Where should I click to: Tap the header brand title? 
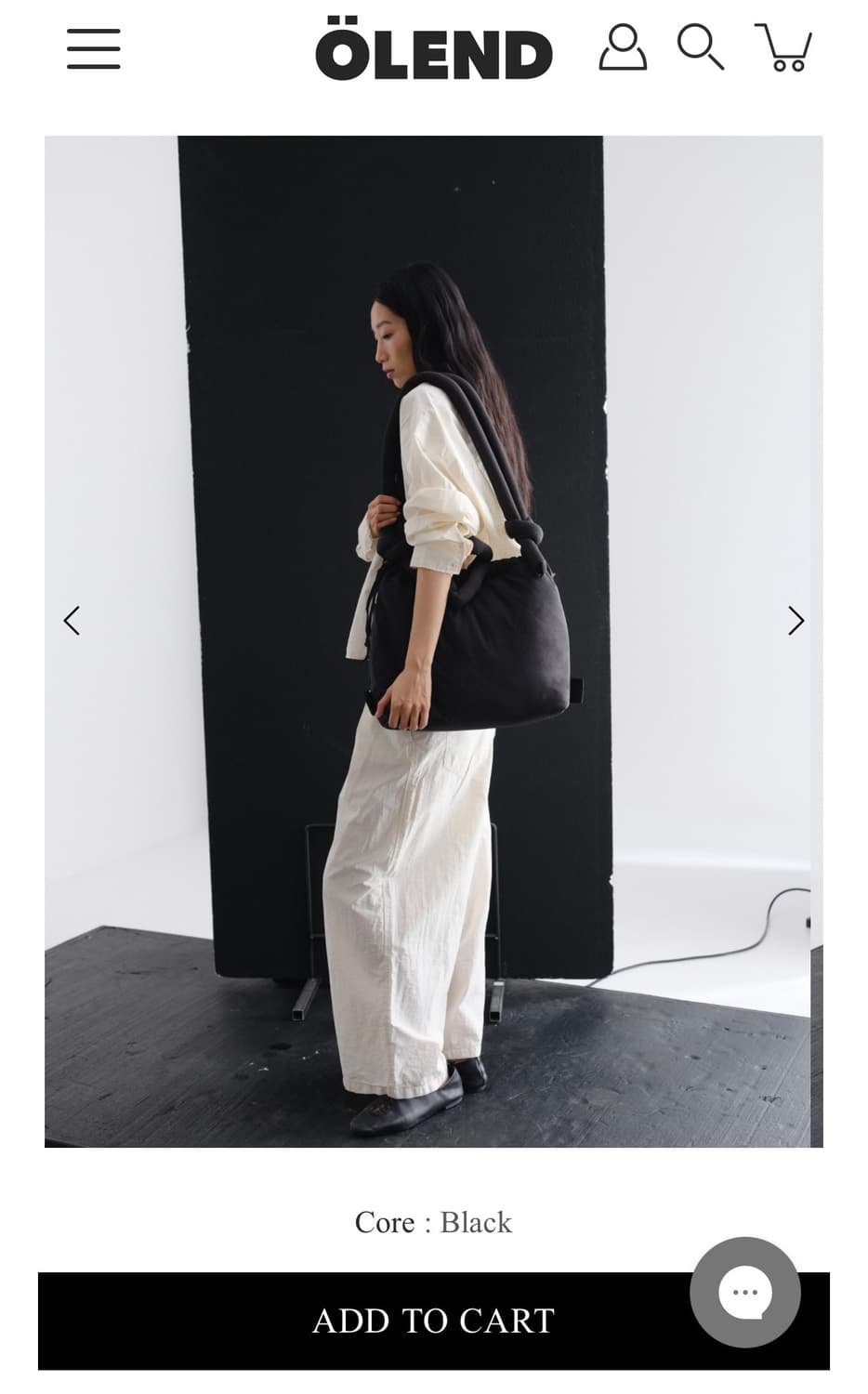coord(434,49)
